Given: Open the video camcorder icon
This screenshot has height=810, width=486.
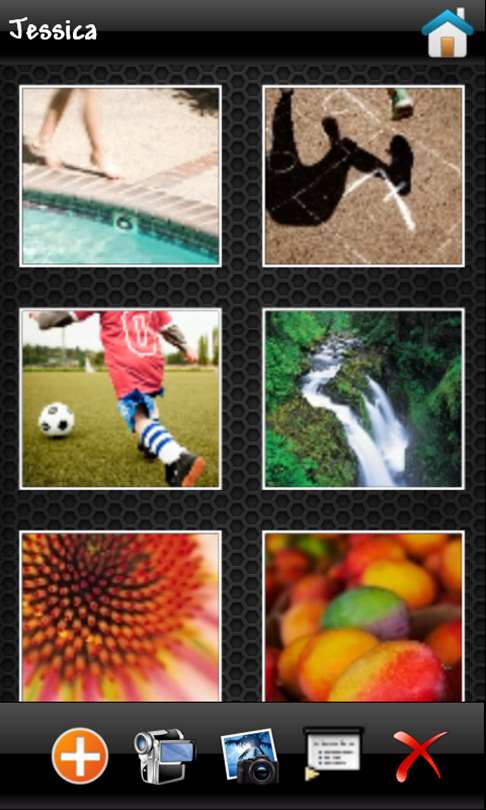Looking at the screenshot, I should 165,756.
